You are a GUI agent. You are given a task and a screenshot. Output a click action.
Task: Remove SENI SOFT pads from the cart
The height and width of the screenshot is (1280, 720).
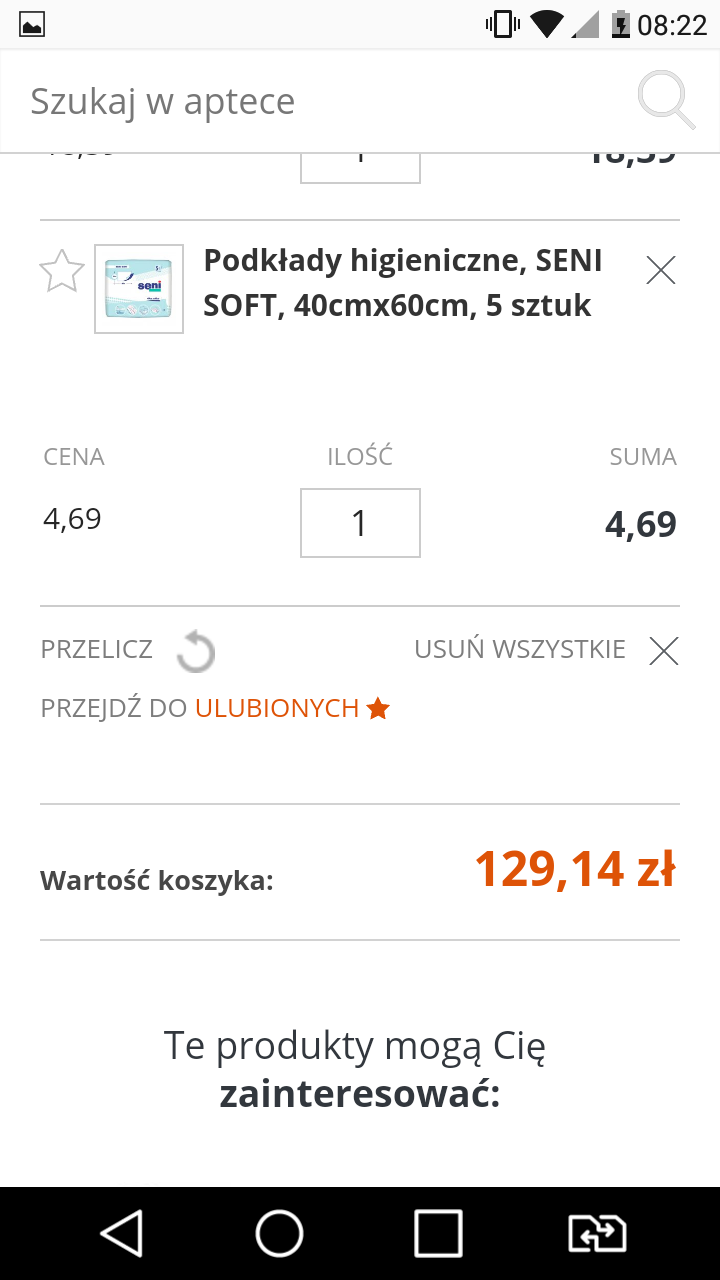[661, 270]
